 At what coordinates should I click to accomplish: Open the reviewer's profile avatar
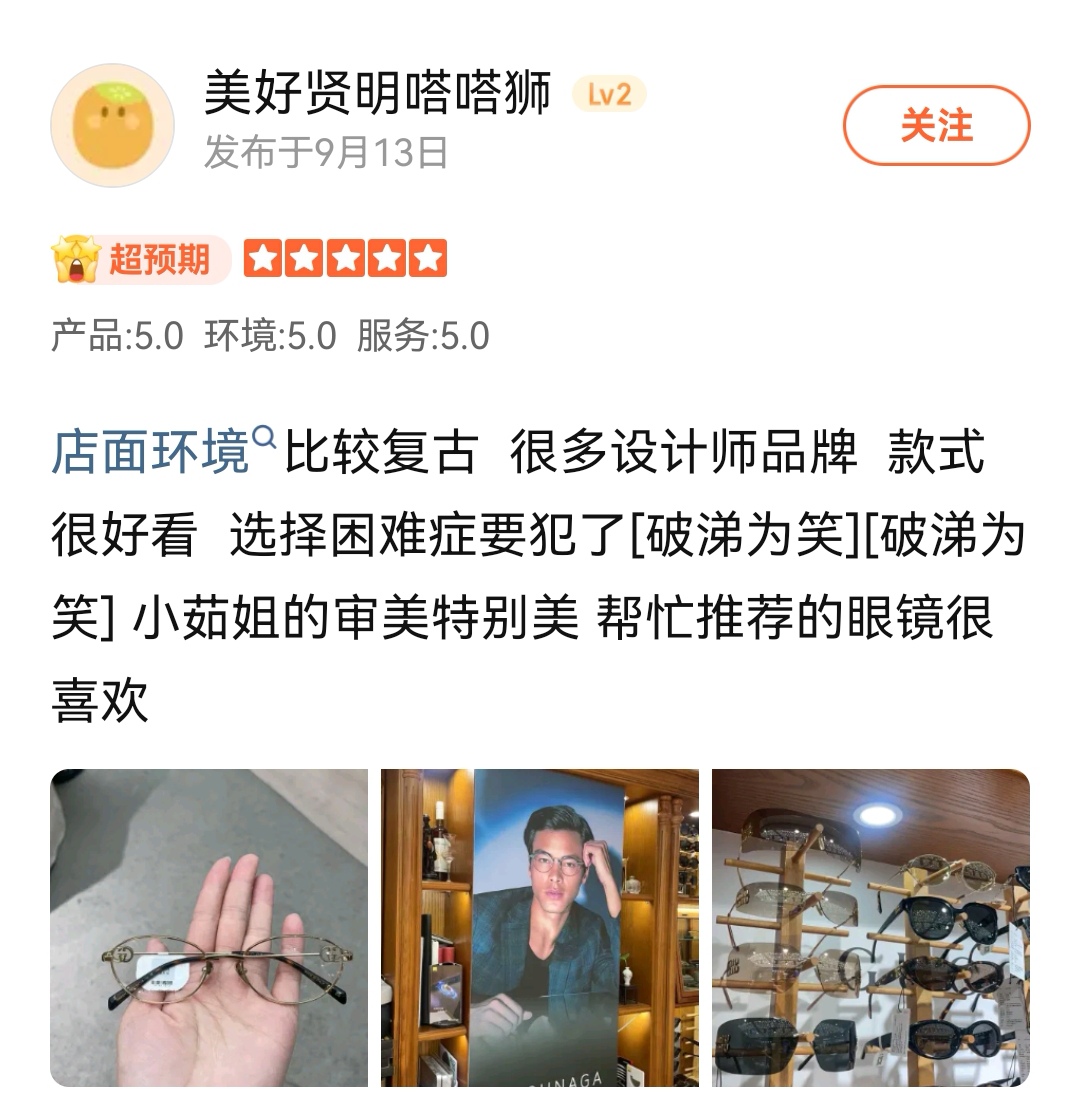pos(113,125)
